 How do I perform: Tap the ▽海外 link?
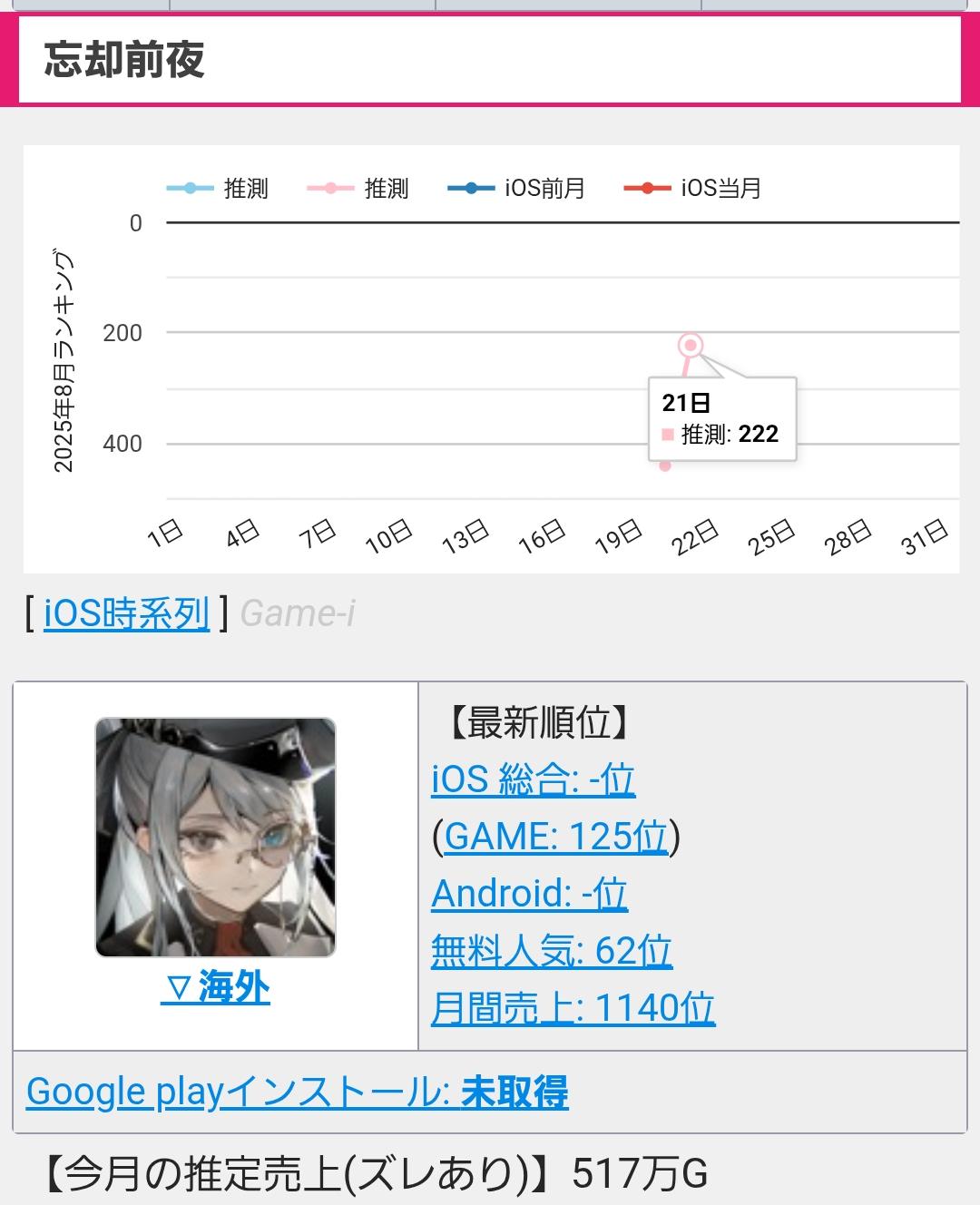(x=216, y=988)
